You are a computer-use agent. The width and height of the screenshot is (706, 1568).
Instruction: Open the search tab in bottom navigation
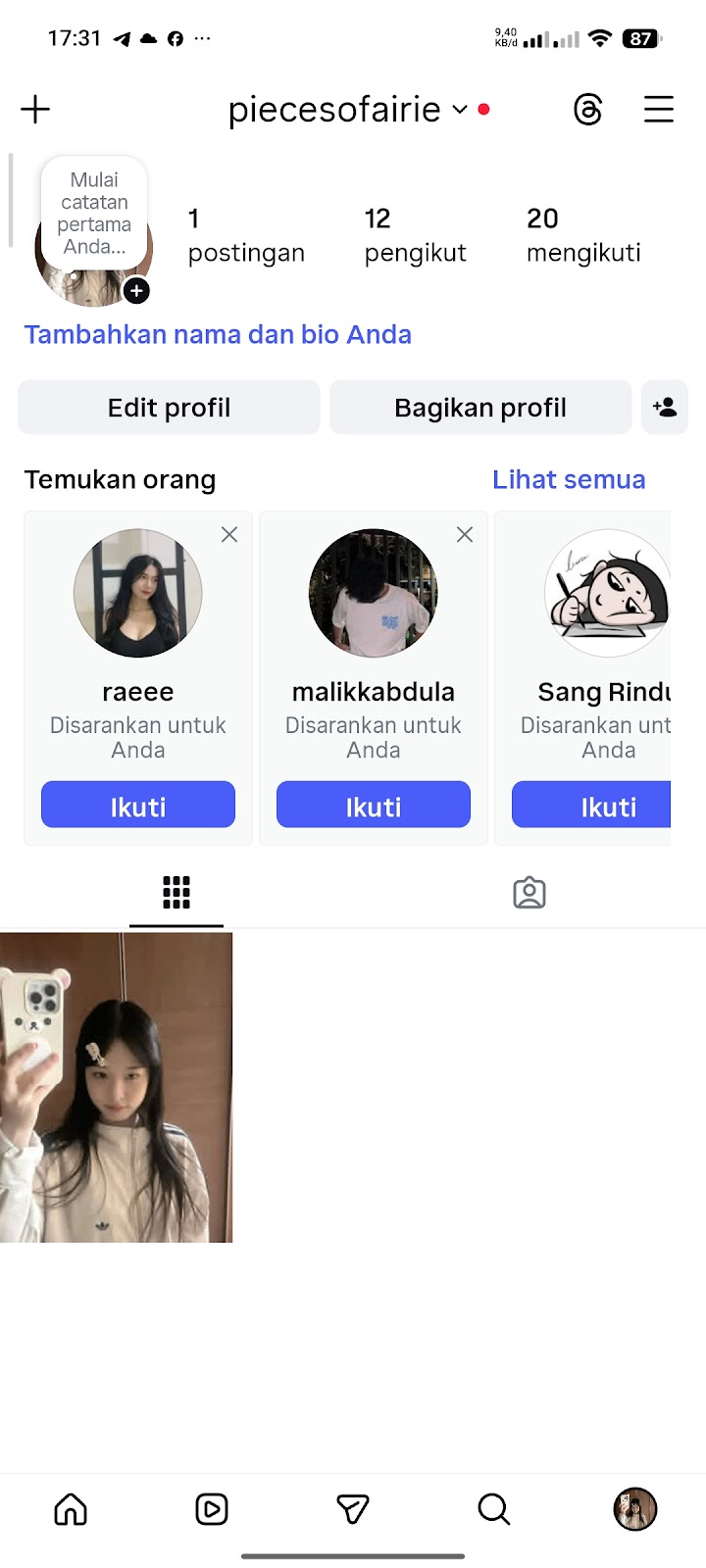coord(494,1509)
